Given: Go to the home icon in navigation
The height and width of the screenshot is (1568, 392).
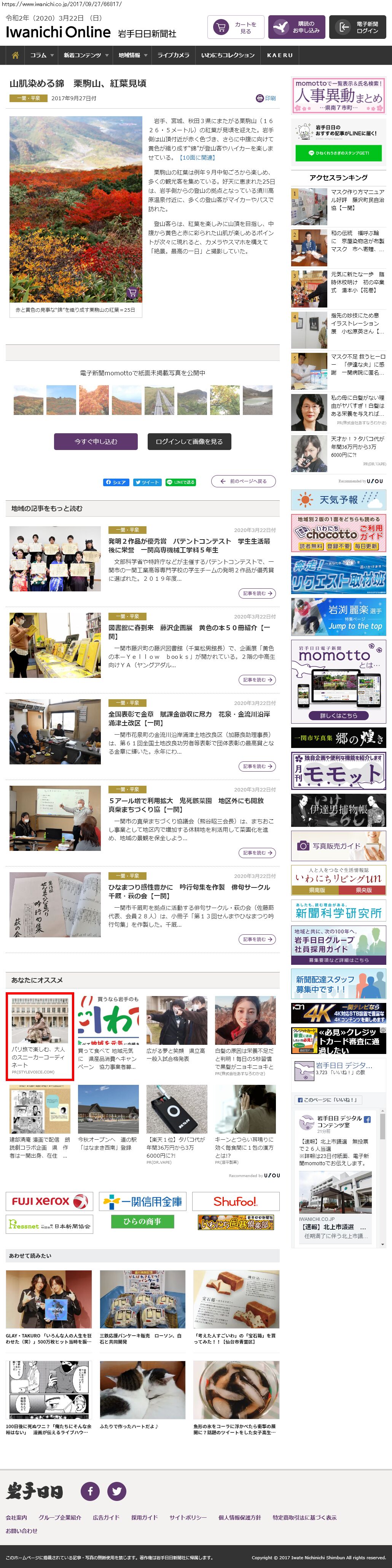Looking at the screenshot, I should [15, 55].
